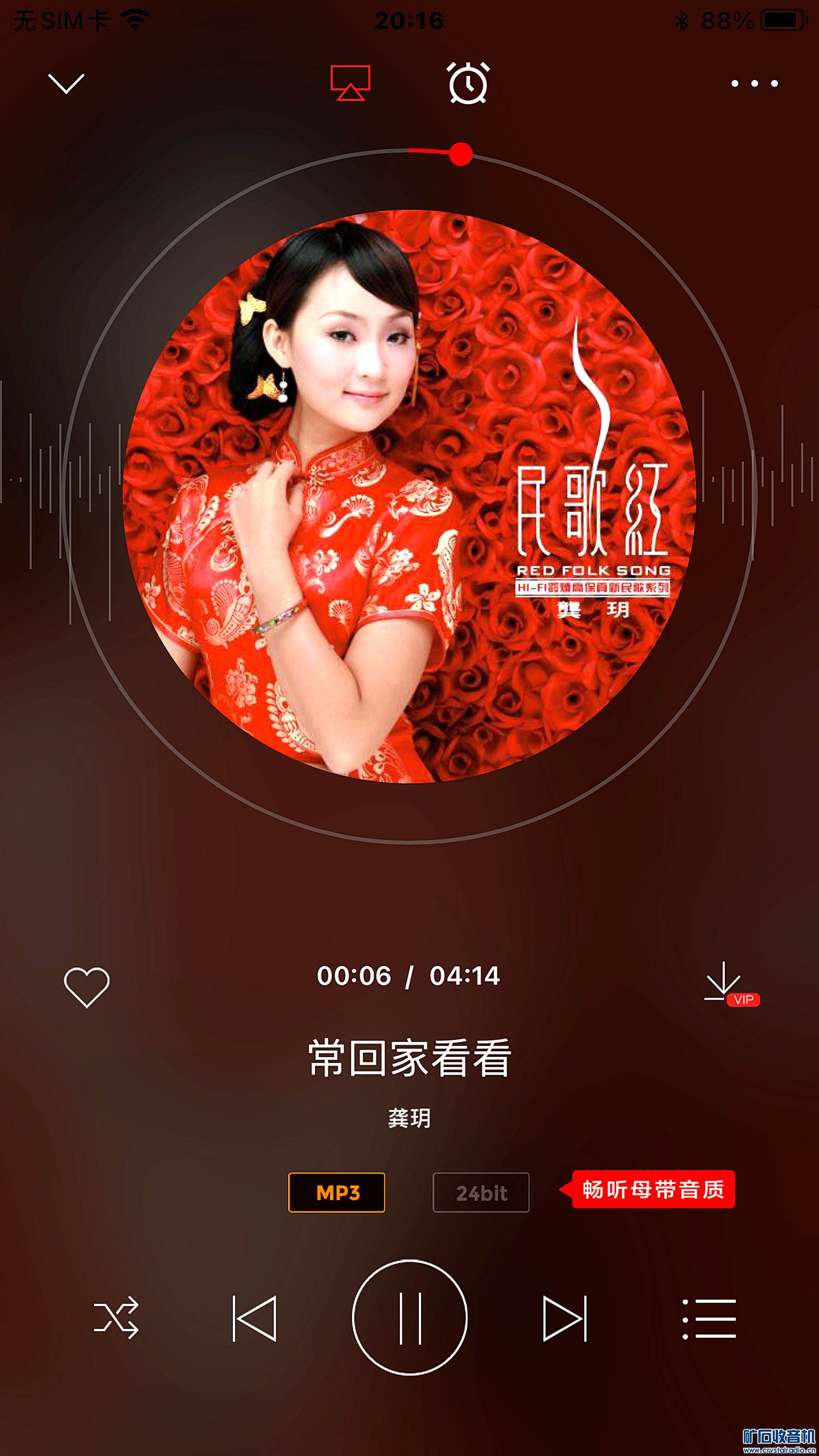
Task: Tap the round album cover artwork
Action: pos(409,496)
